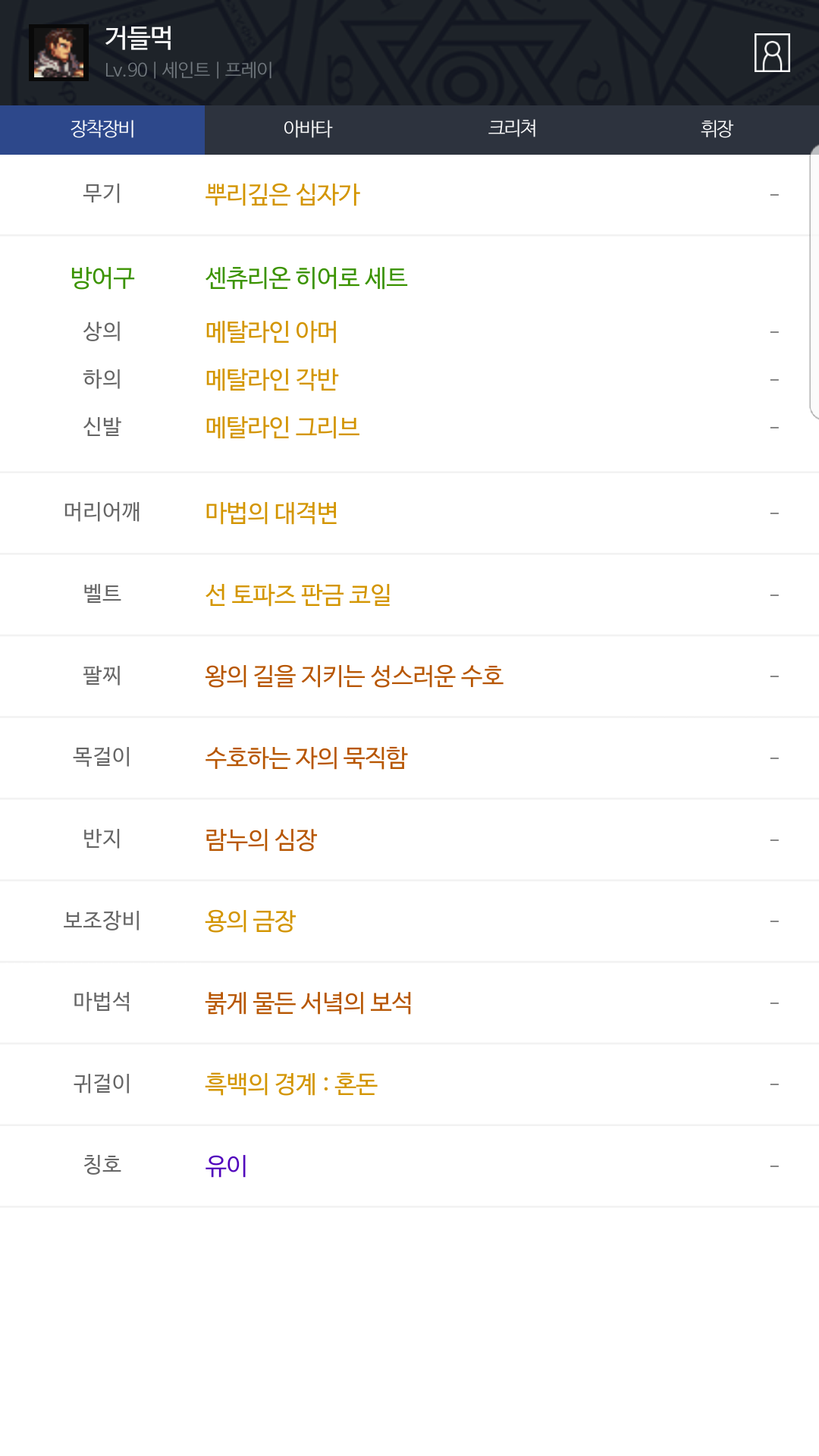
Task: Tap the 거들먹 character avatar
Action: 58,52
